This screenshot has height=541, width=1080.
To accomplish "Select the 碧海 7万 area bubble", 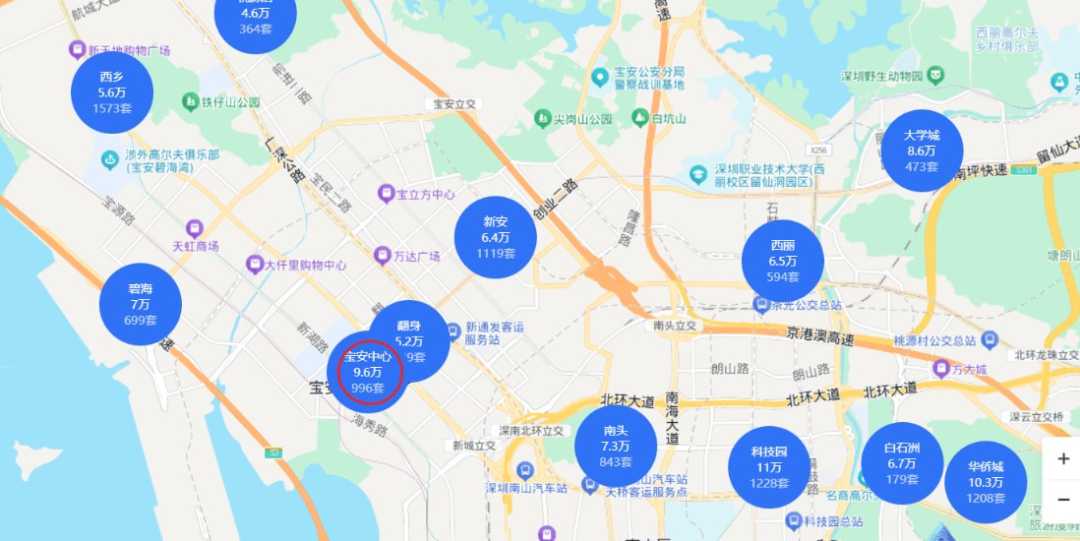I will 141,304.
